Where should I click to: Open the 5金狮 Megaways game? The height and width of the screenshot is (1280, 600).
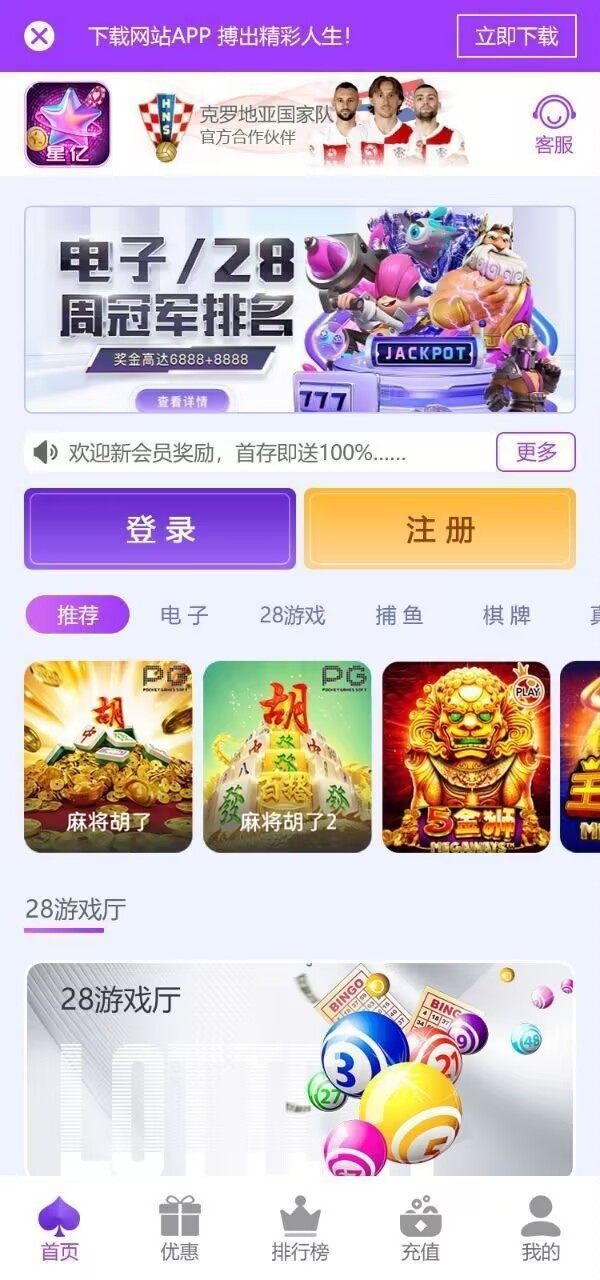(x=466, y=757)
